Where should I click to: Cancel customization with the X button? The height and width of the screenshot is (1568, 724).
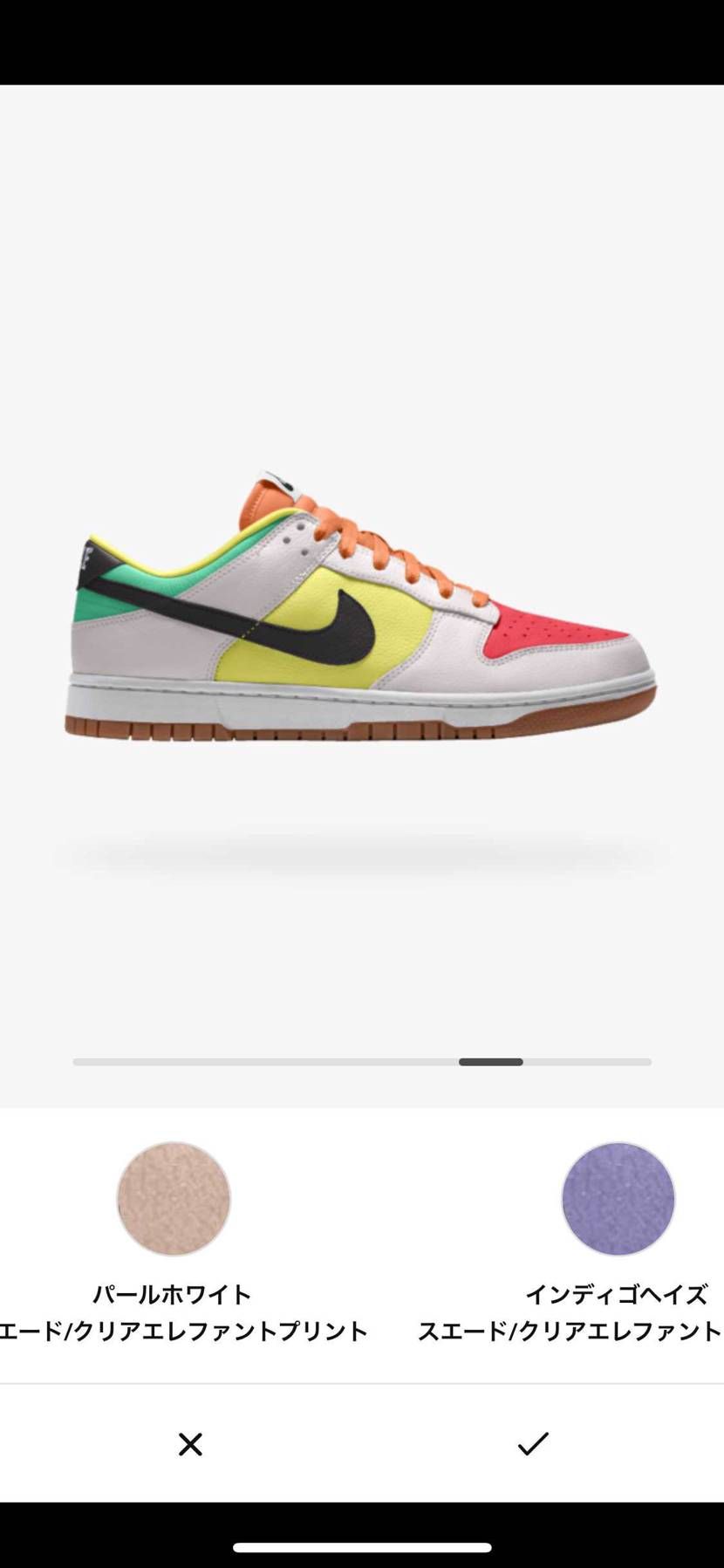(190, 1444)
